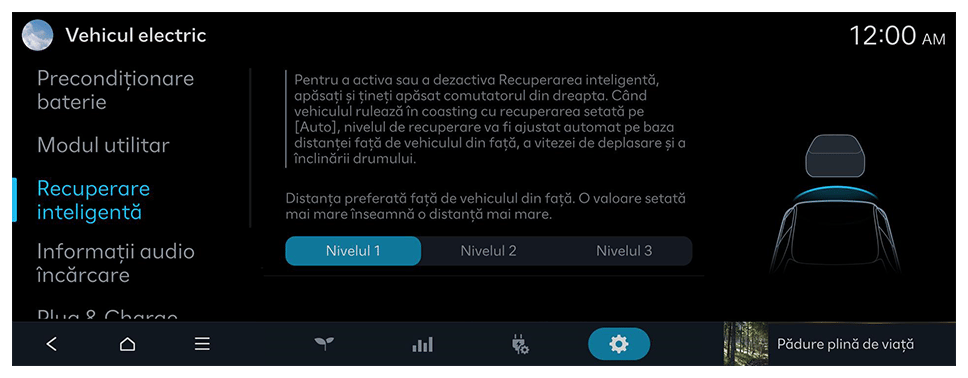Viewport: 968px width, 378px height.
Task: Open the eco leaf tab
Action: coord(324,344)
